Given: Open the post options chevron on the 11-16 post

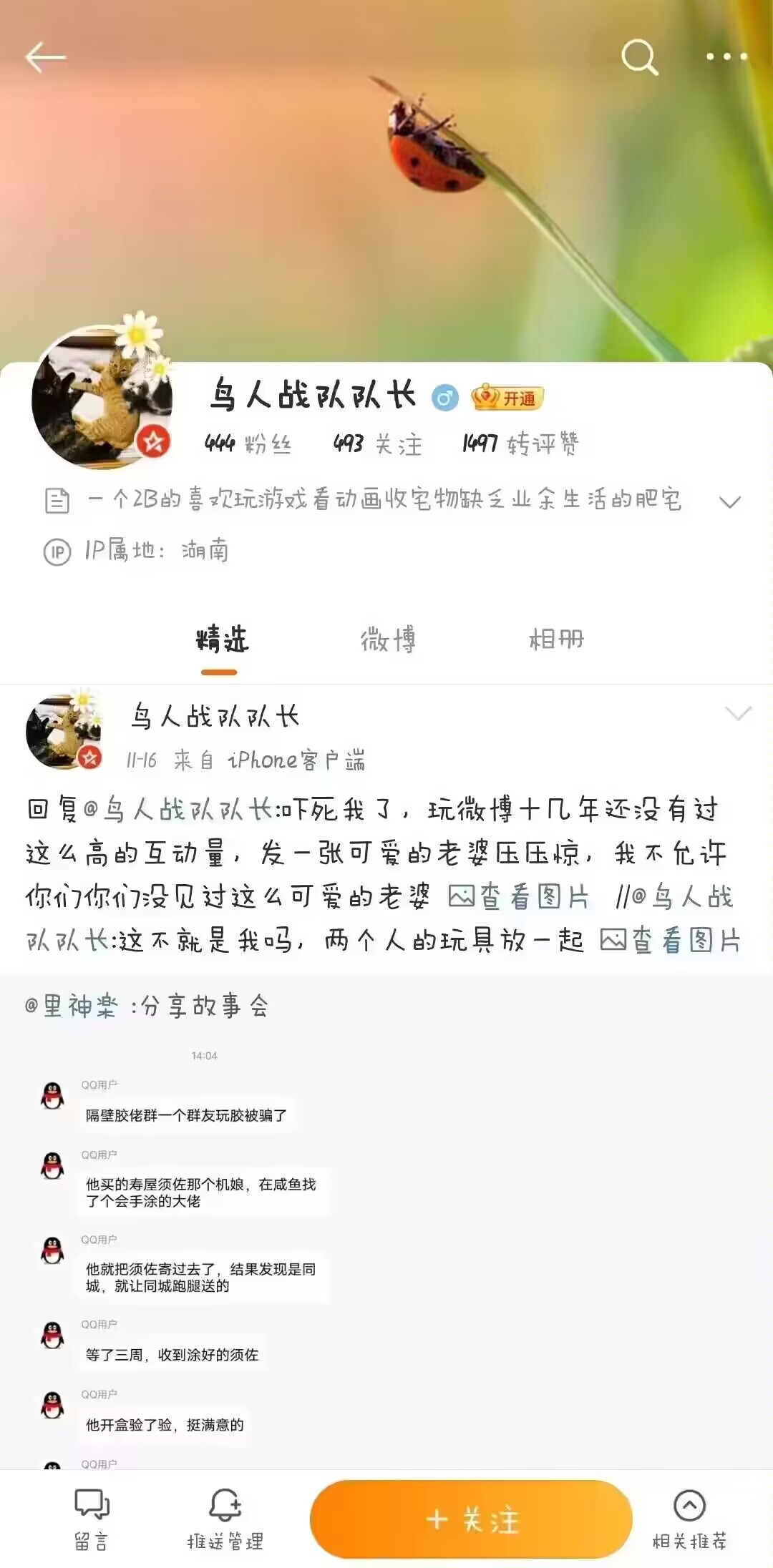Looking at the screenshot, I should pos(736,712).
